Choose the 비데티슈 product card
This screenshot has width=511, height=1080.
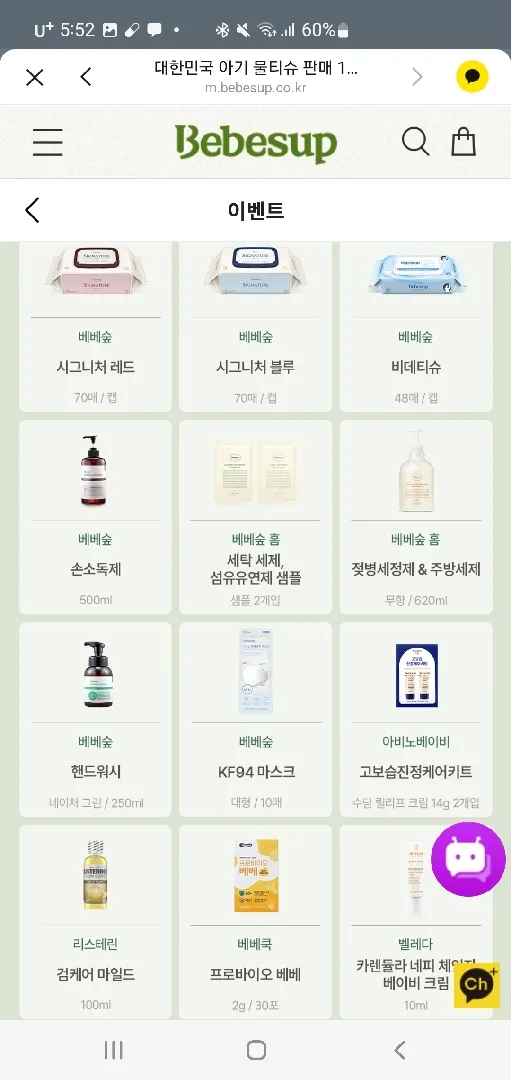click(x=416, y=327)
